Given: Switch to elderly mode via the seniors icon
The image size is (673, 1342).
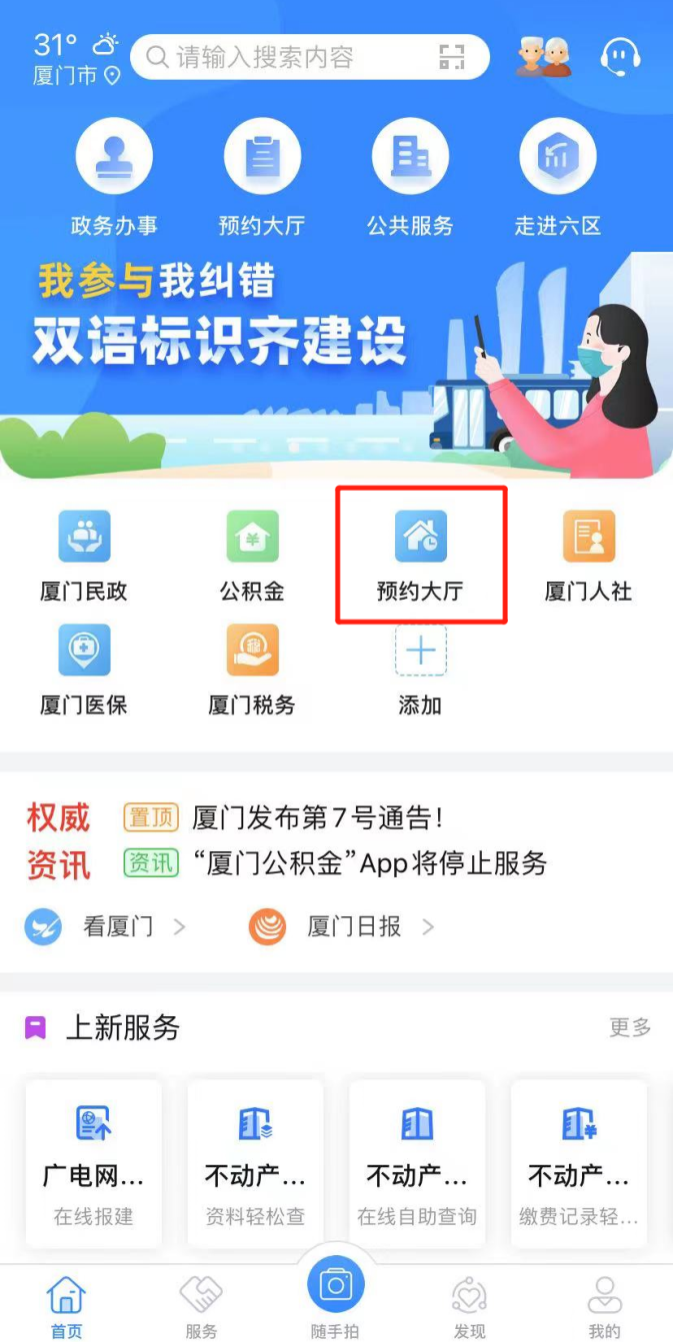Looking at the screenshot, I should coord(543,57).
